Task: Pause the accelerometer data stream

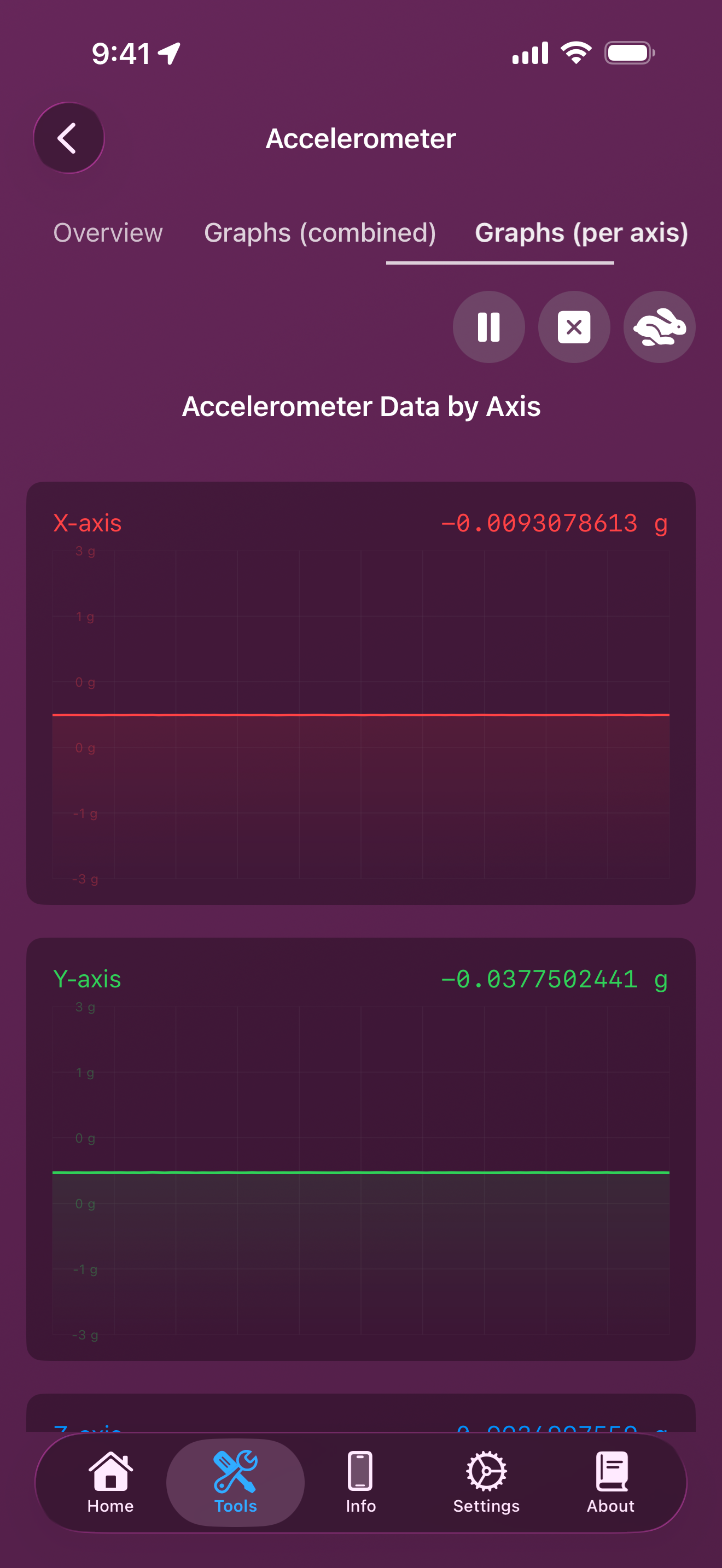Action: click(488, 327)
